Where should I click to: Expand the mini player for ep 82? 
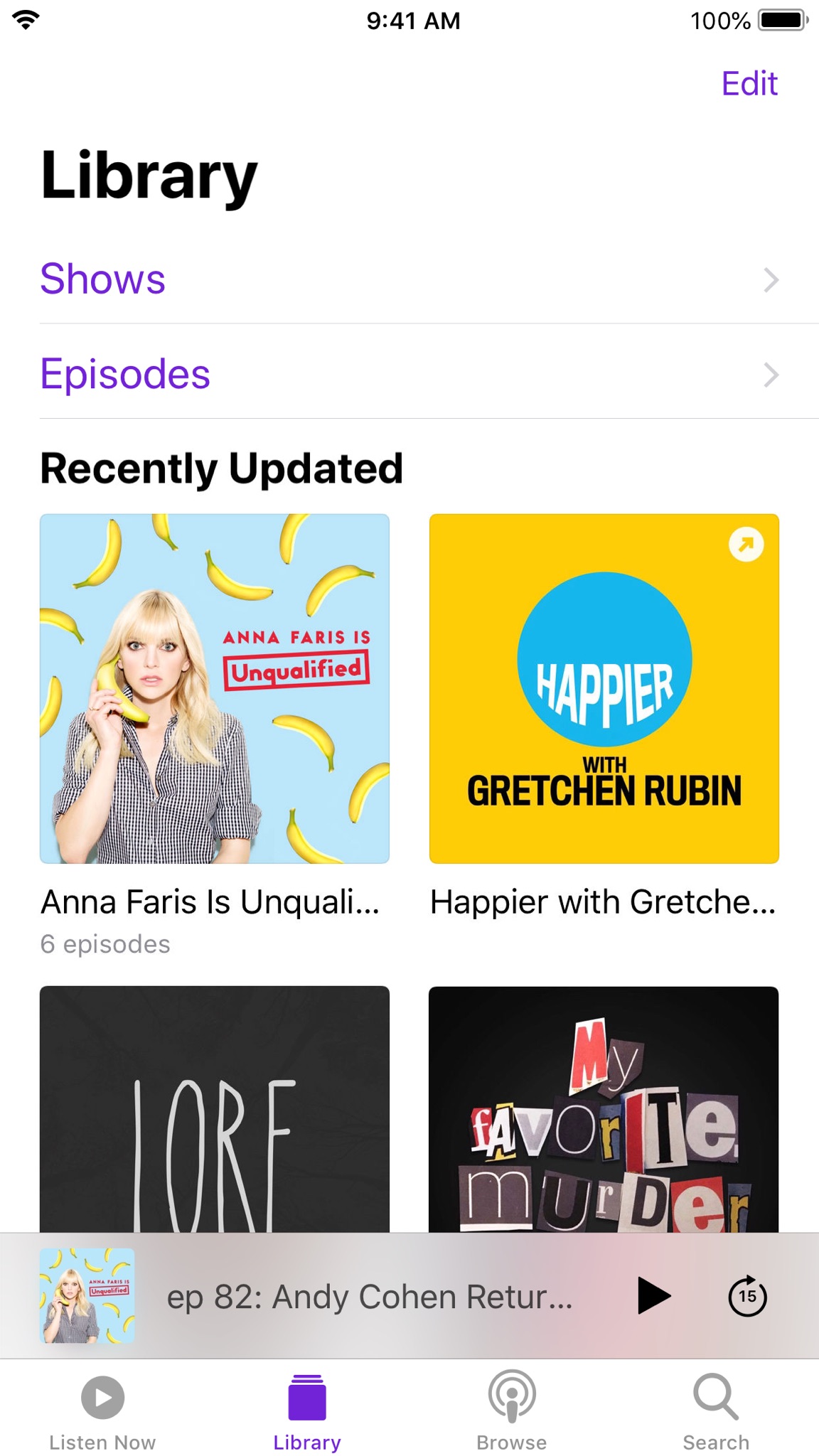(x=370, y=1297)
